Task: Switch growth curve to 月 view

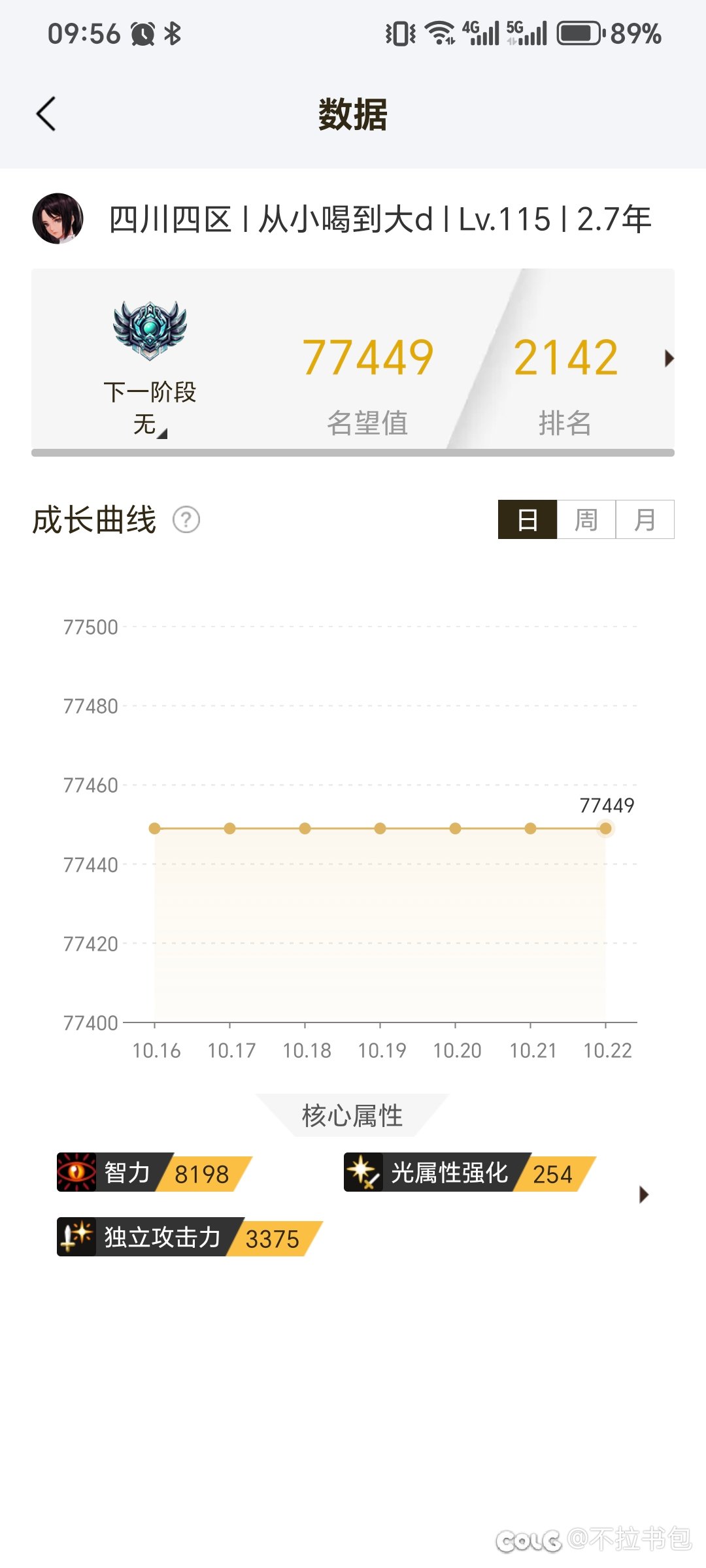Action: tap(645, 520)
